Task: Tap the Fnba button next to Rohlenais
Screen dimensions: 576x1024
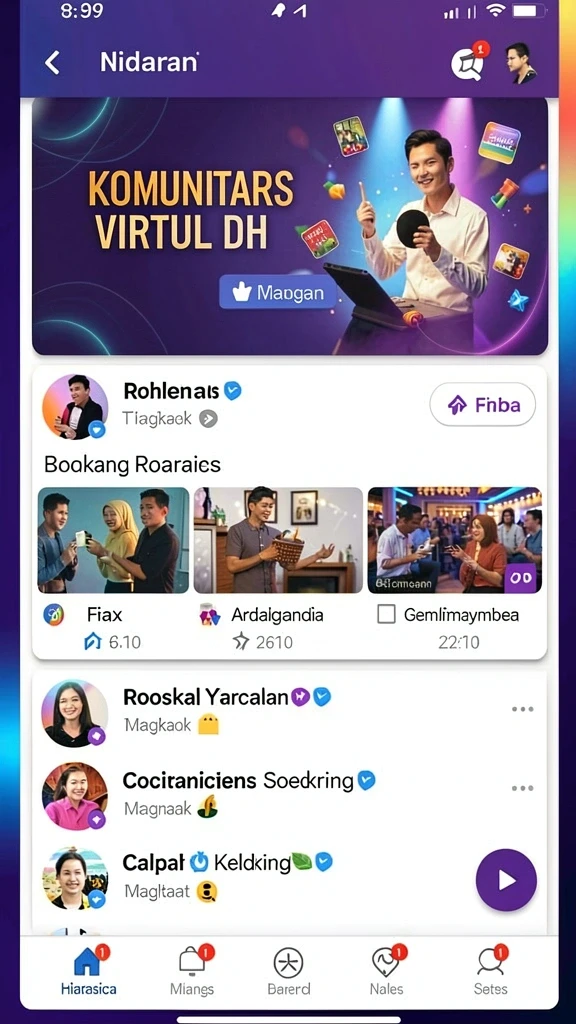Action: pyautogui.click(x=483, y=405)
